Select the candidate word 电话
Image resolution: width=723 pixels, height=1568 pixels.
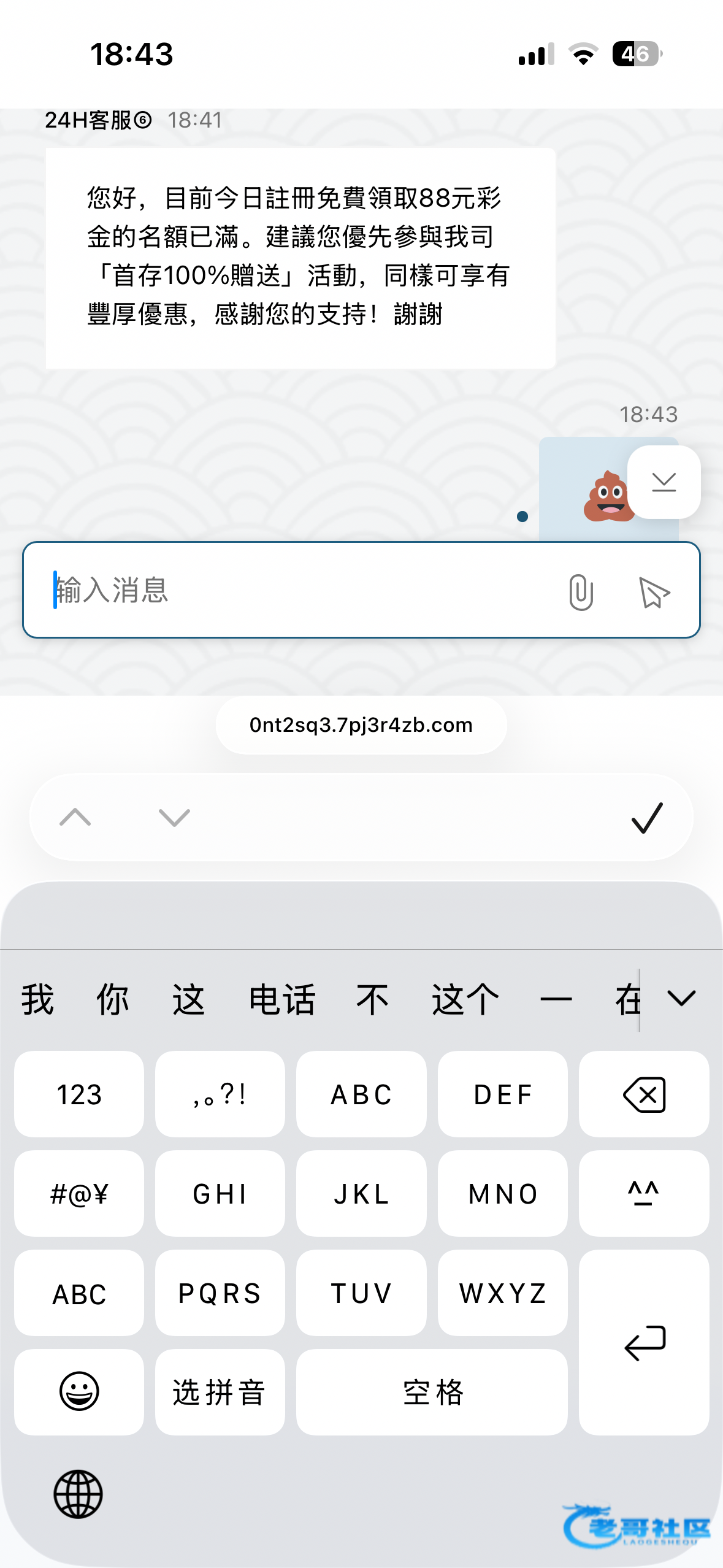(281, 999)
